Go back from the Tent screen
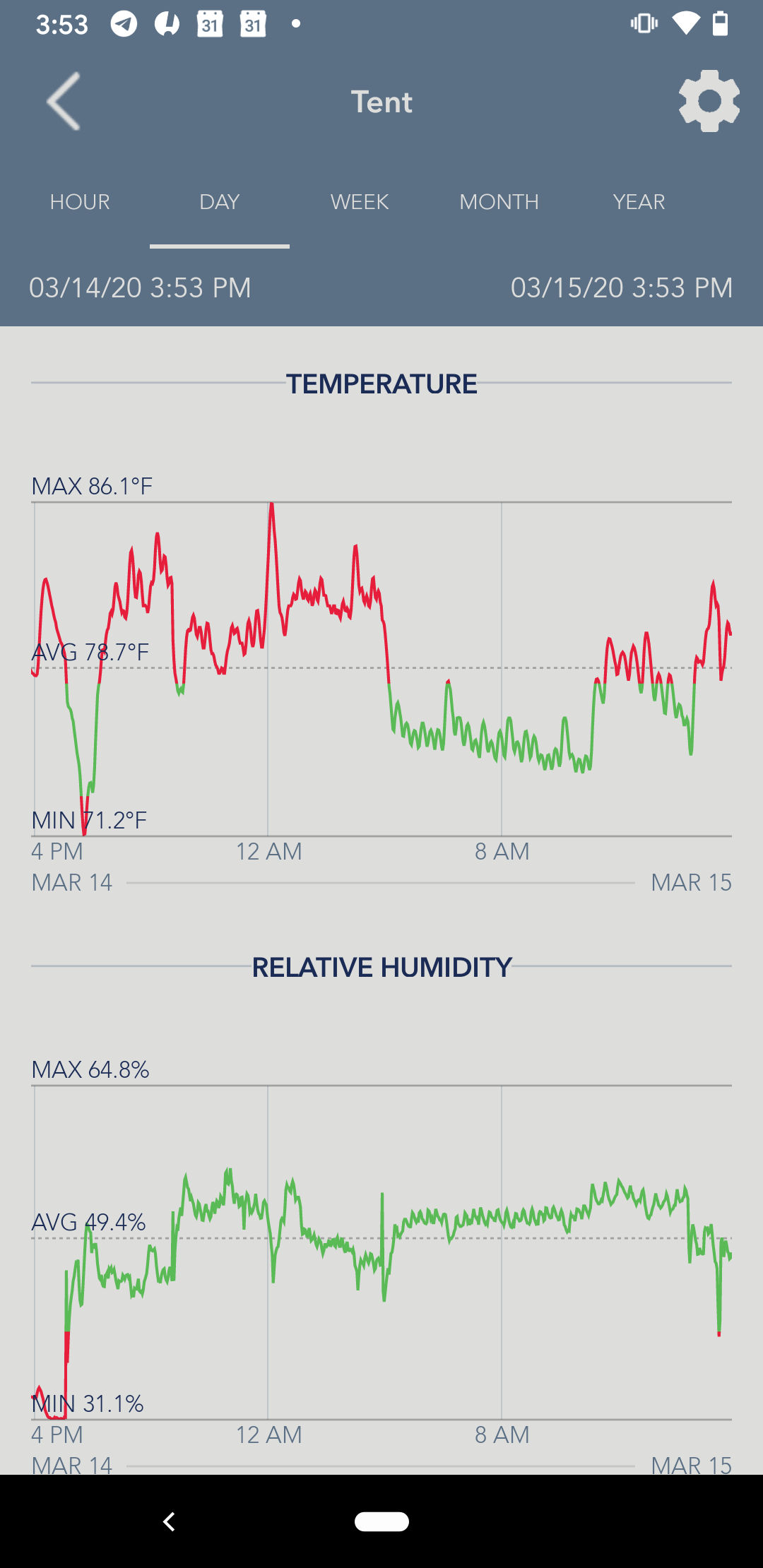The width and height of the screenshot is (763, 1568). [x=64, y=102]
